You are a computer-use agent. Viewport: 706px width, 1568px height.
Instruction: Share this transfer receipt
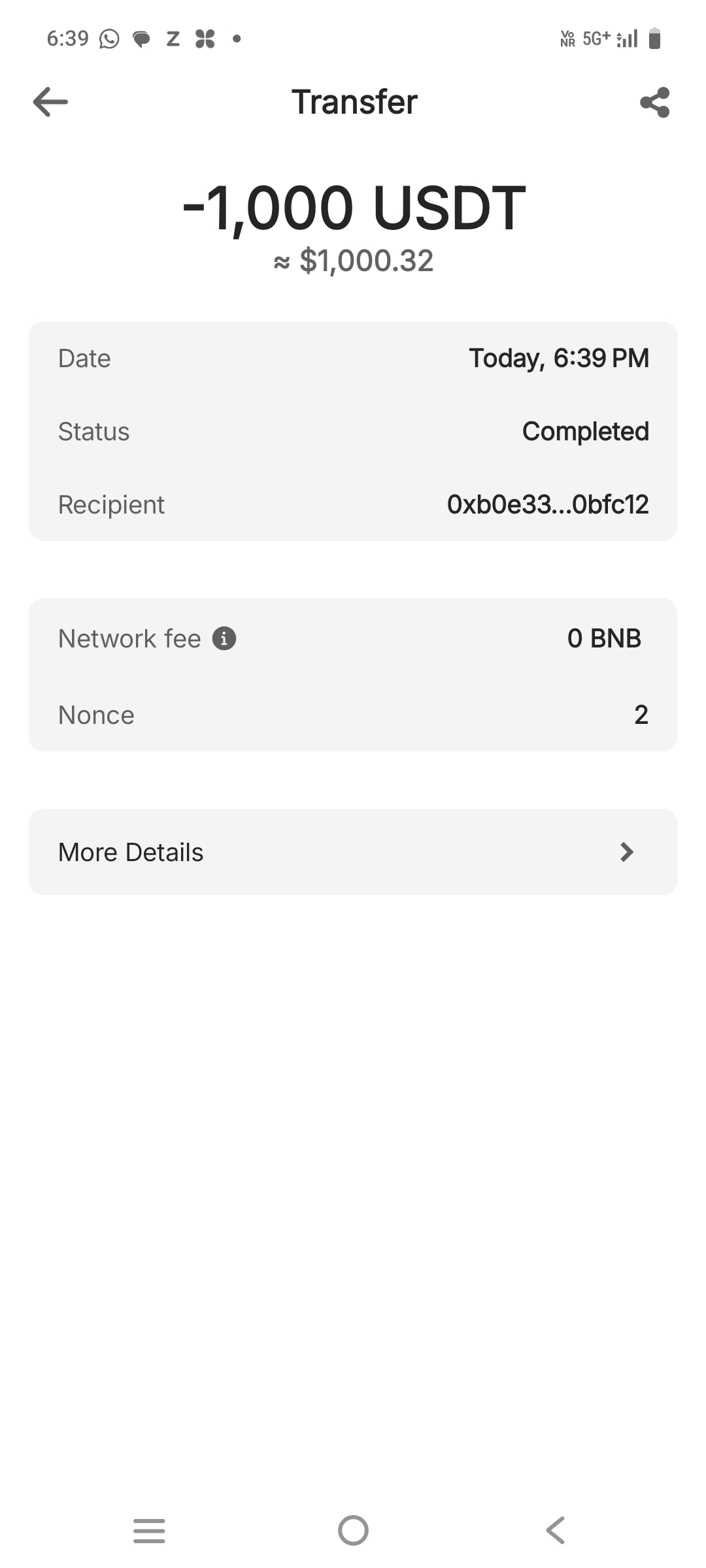click(655, 102)
